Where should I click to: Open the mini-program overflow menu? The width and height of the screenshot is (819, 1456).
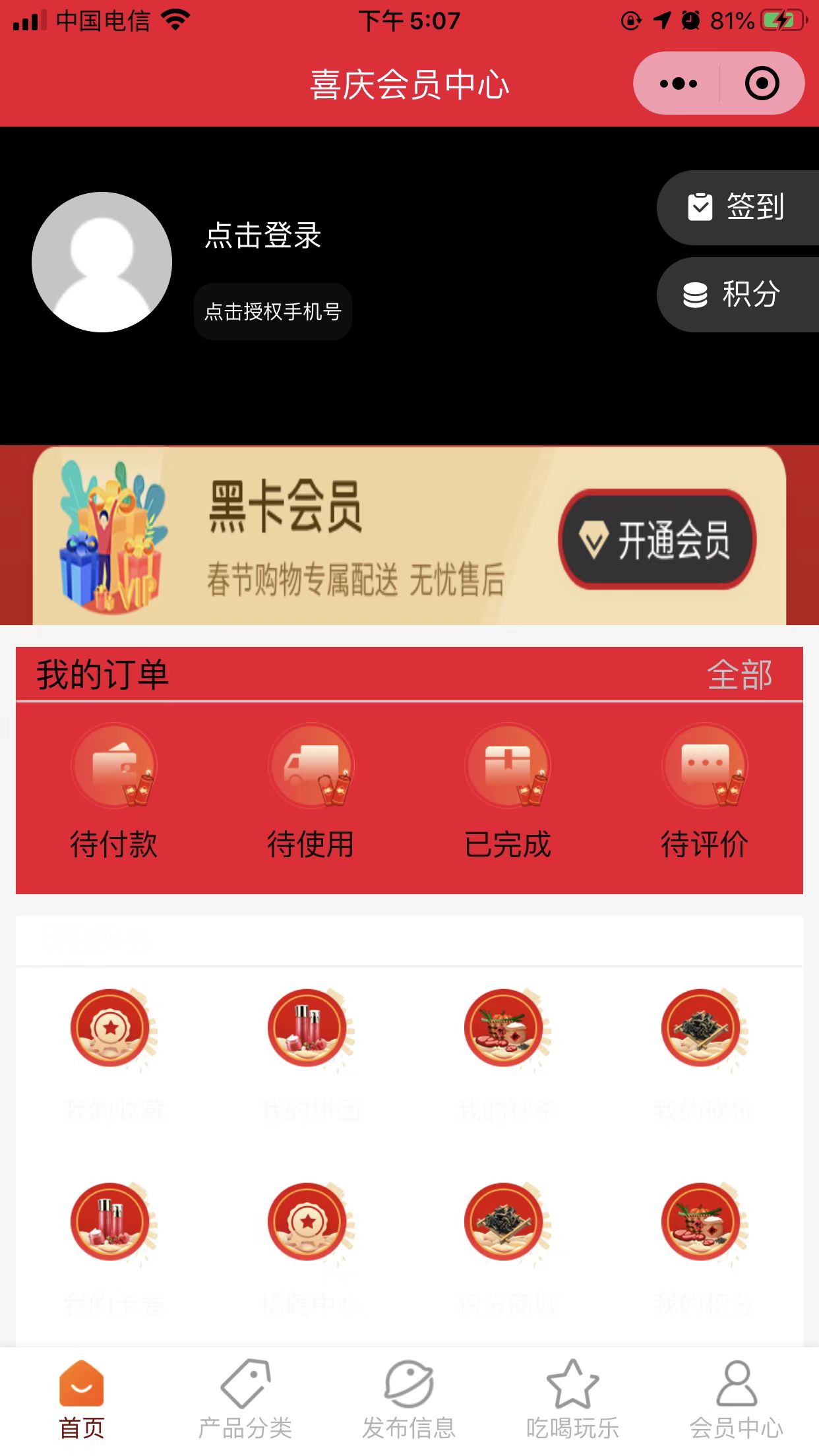[678, 84]
